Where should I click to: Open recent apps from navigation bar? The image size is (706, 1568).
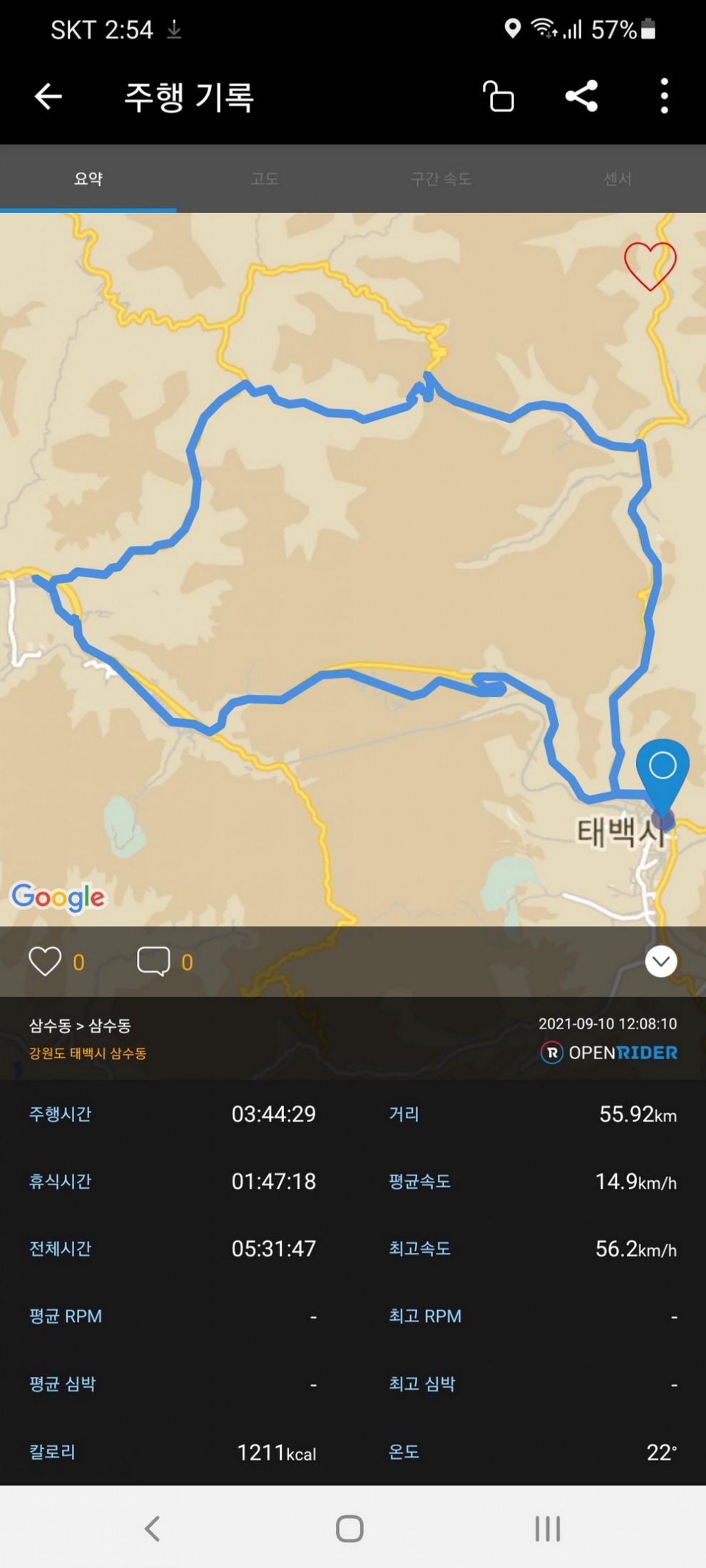tap(548, 1528)
